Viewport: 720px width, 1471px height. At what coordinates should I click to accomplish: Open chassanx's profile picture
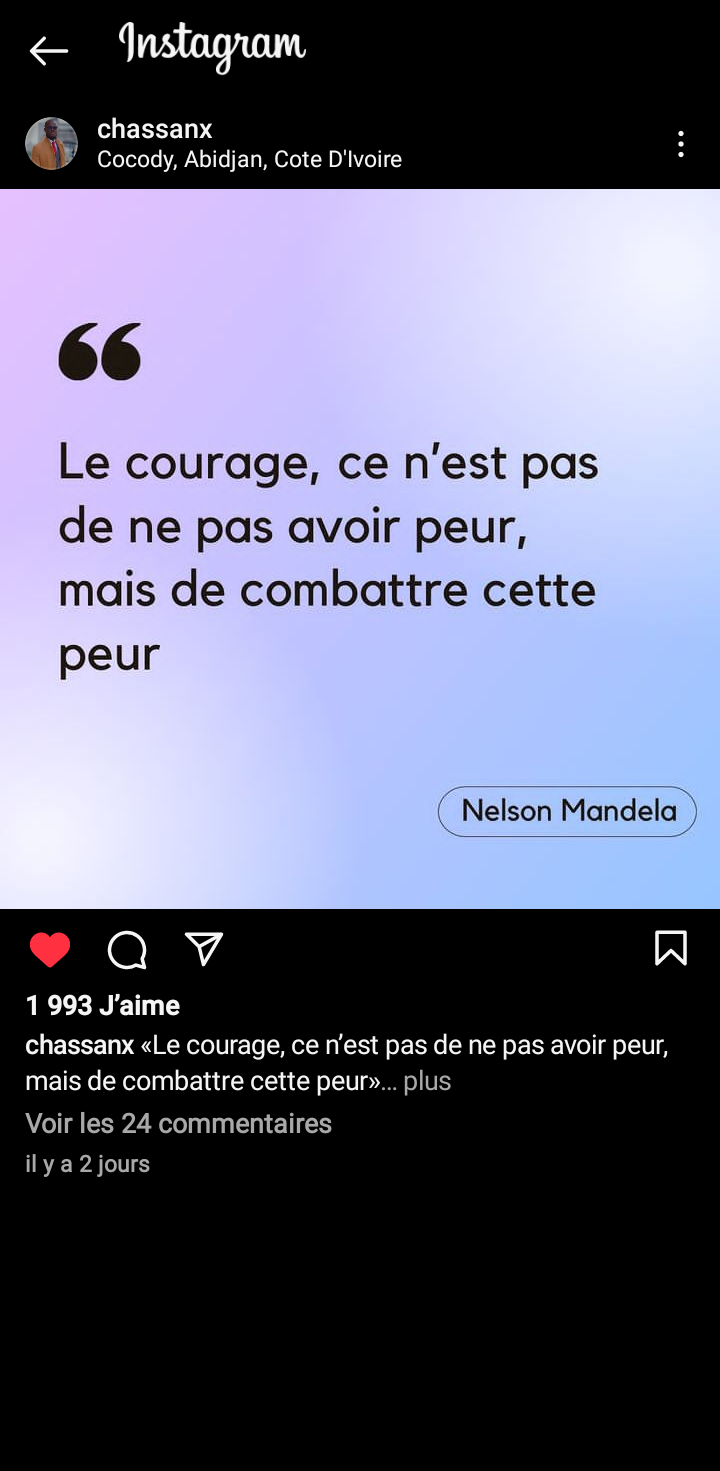pos(51,144)
